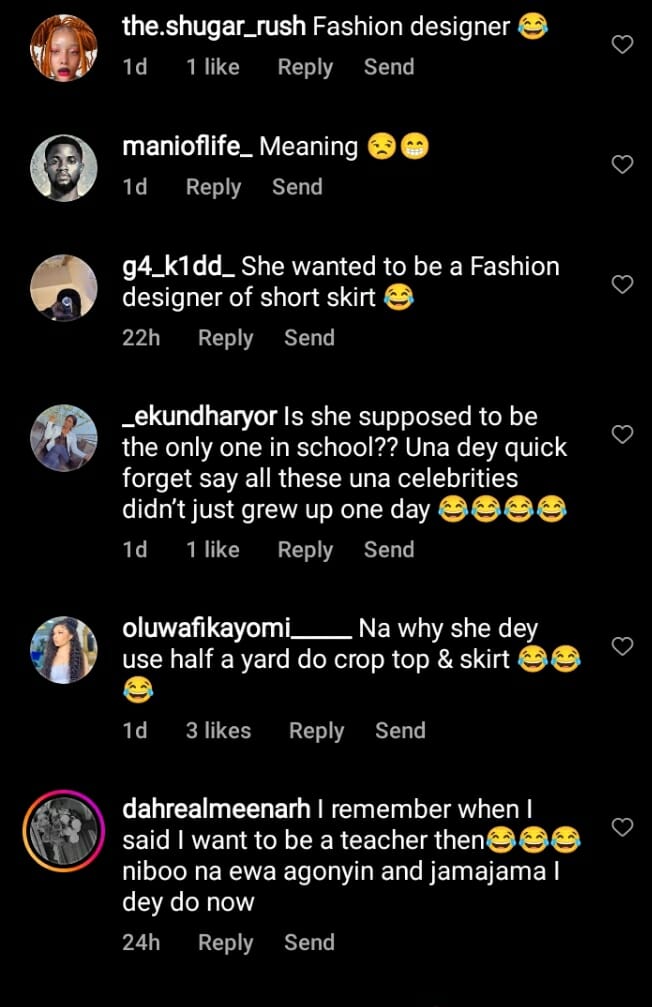Reply to dahrealmeenarh's comment
Image resolution: width=652 pixels, height=1007 pixels.
tap(225, 942)
